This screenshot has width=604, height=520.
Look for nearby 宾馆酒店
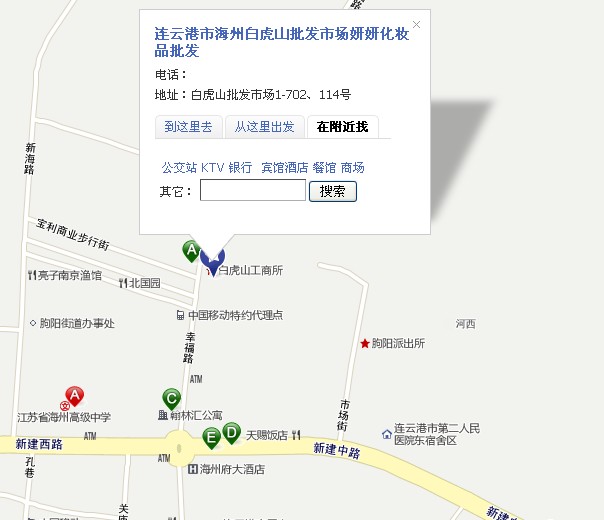coord(284,167)
